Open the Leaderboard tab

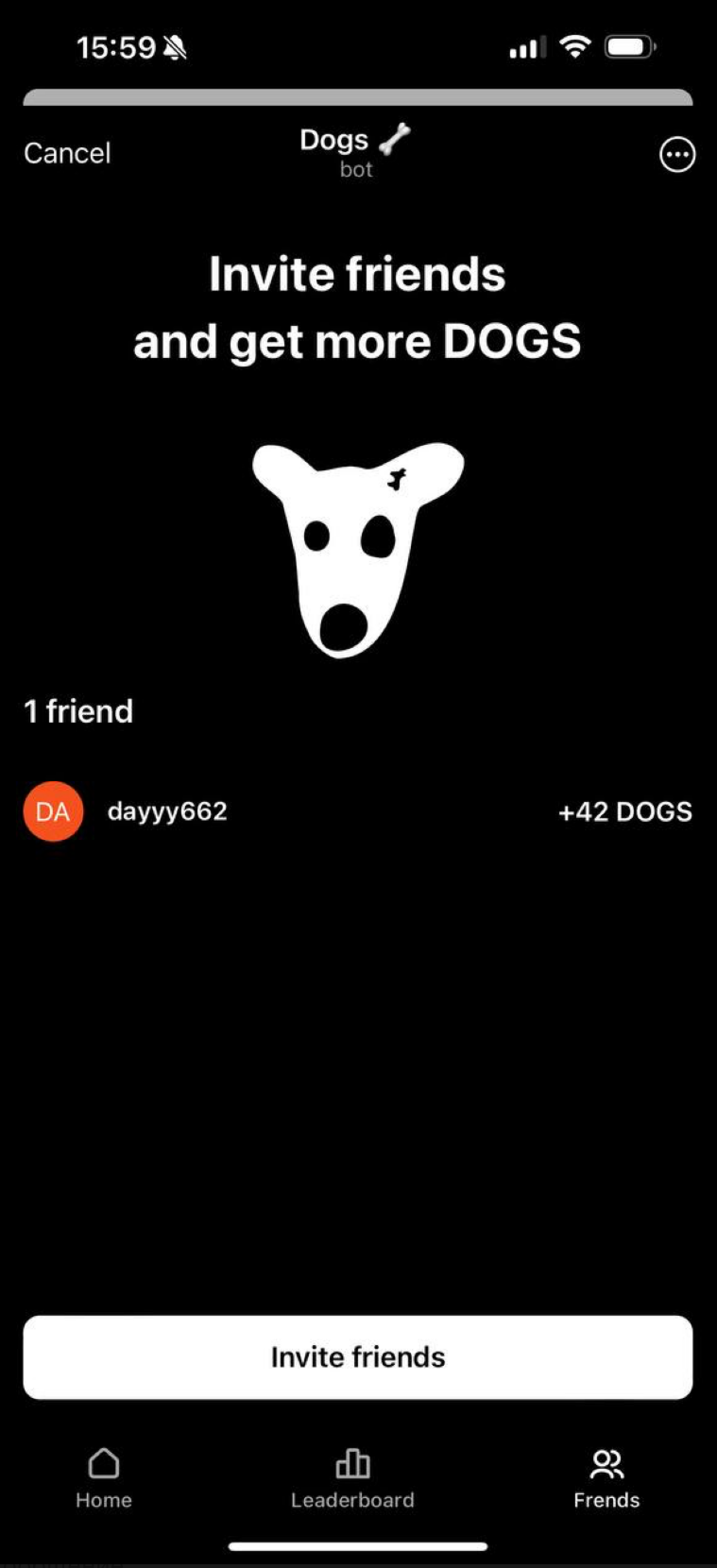coord(352,1478)
